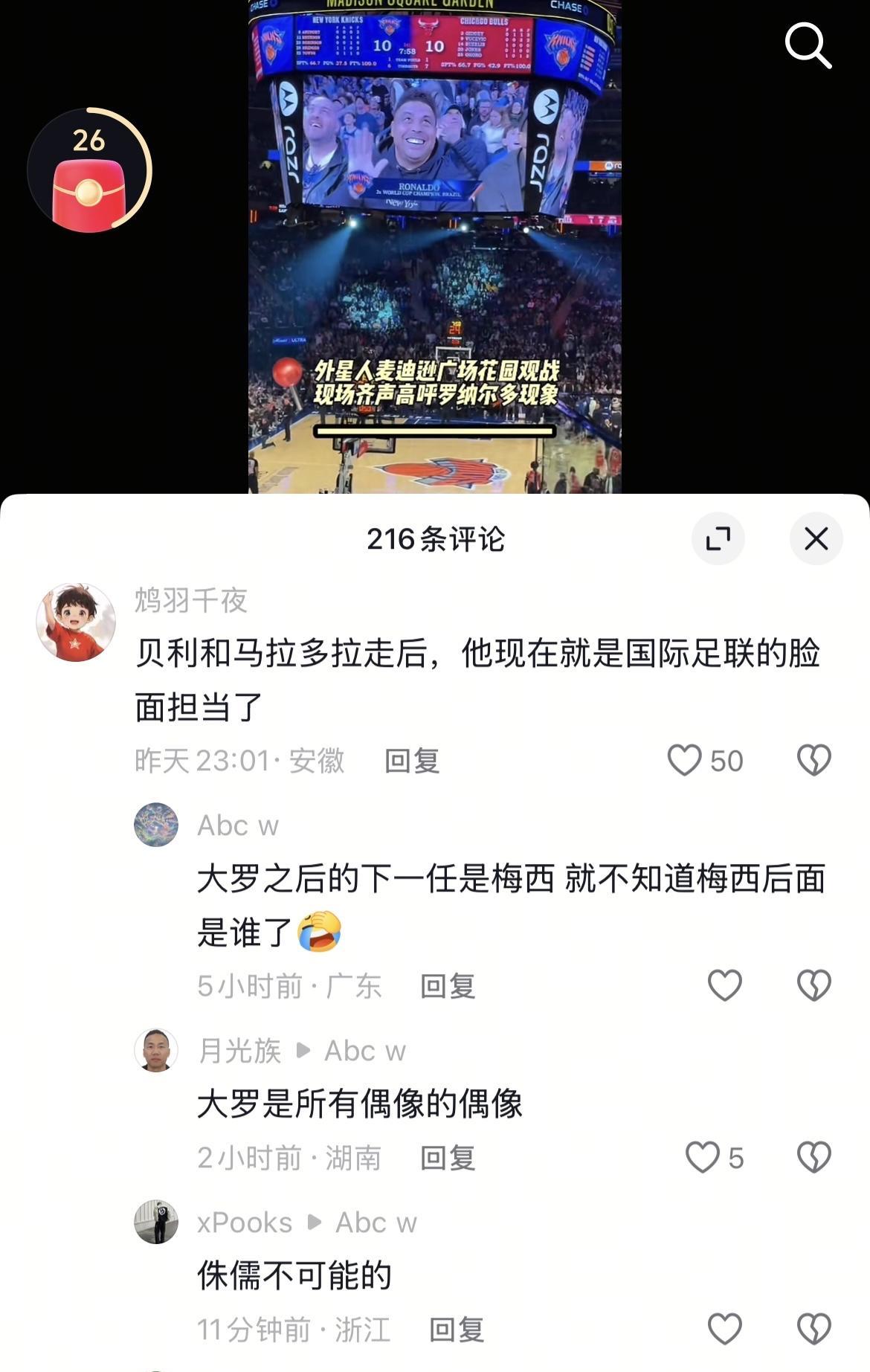Screen dimensions: 870x1372
Task: Open Abc w's profile via username
Action: coord(236,825)
